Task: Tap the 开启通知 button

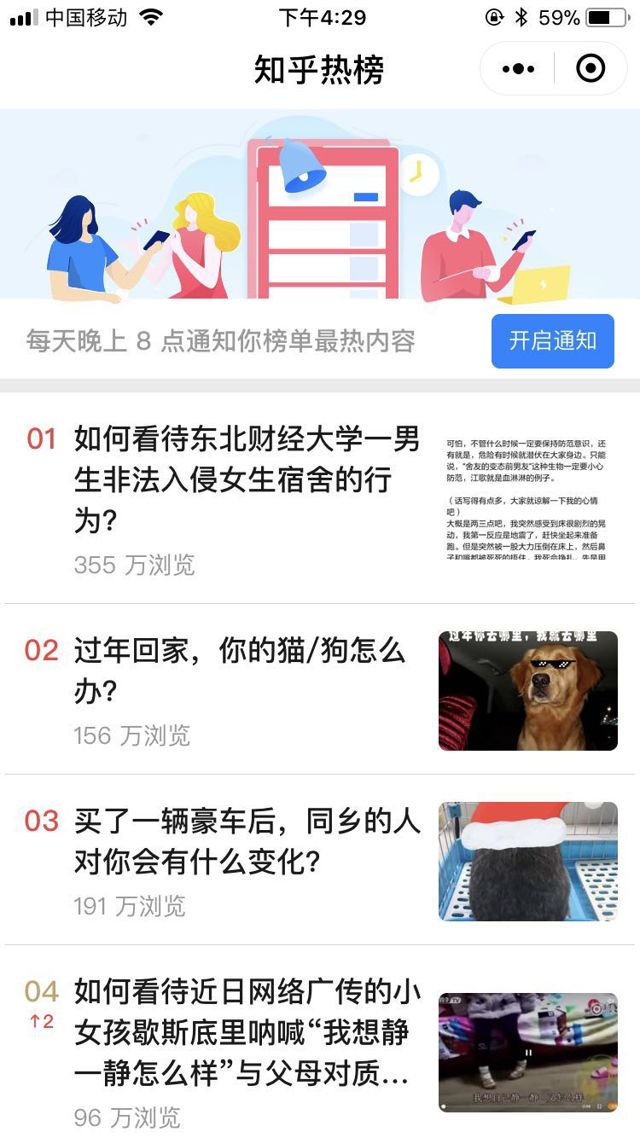Action: pyautogui.click(x=552, y=341)
